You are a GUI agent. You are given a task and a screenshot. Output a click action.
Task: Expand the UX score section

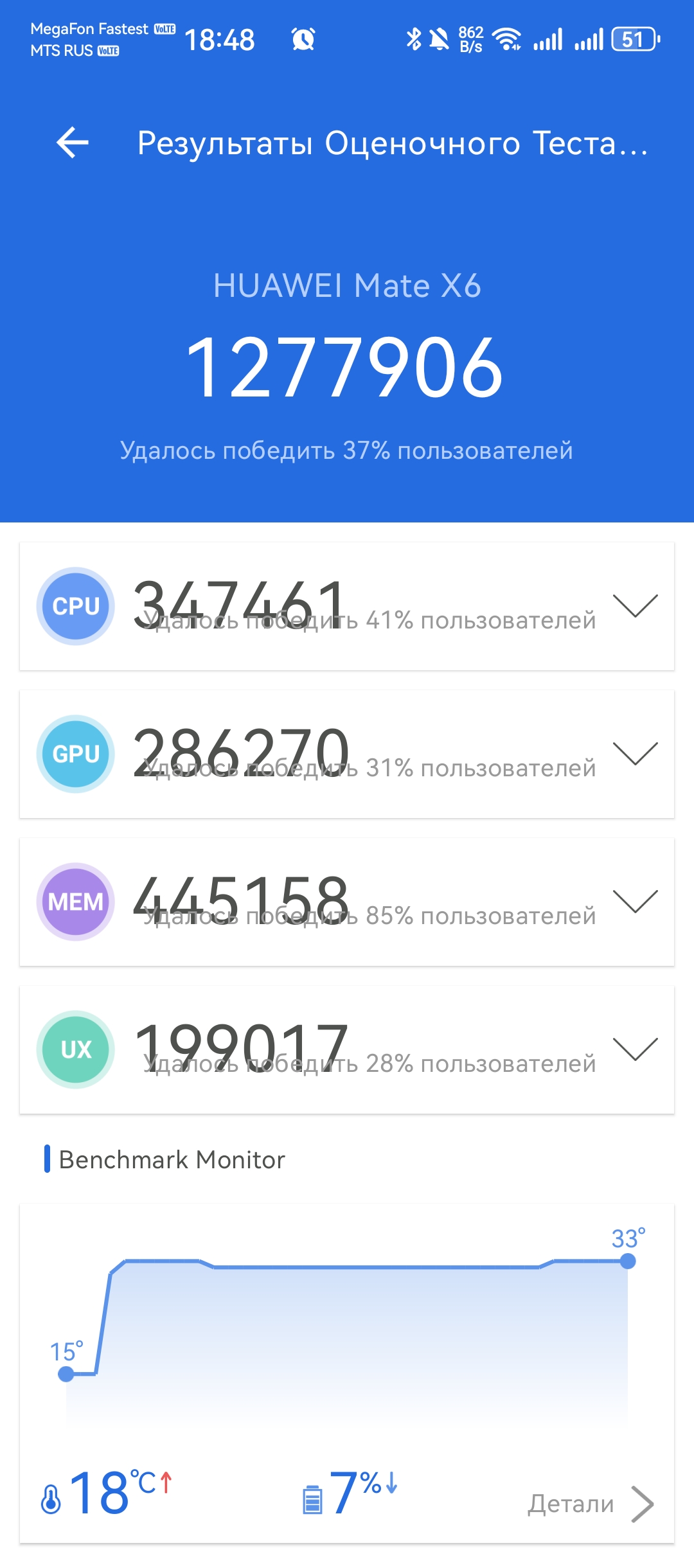click(x=635, y=1049)
